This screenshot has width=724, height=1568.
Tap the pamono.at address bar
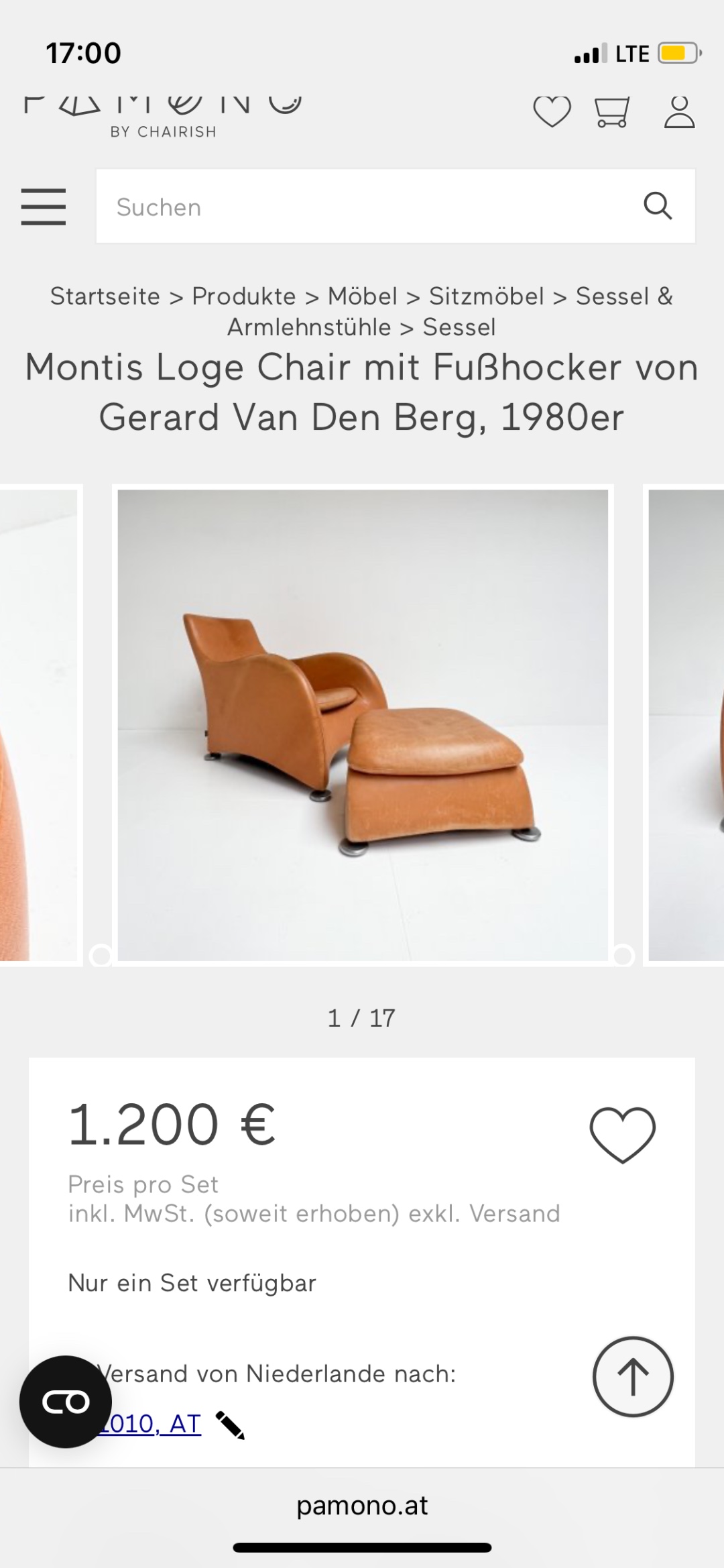tap(362, 1506)
